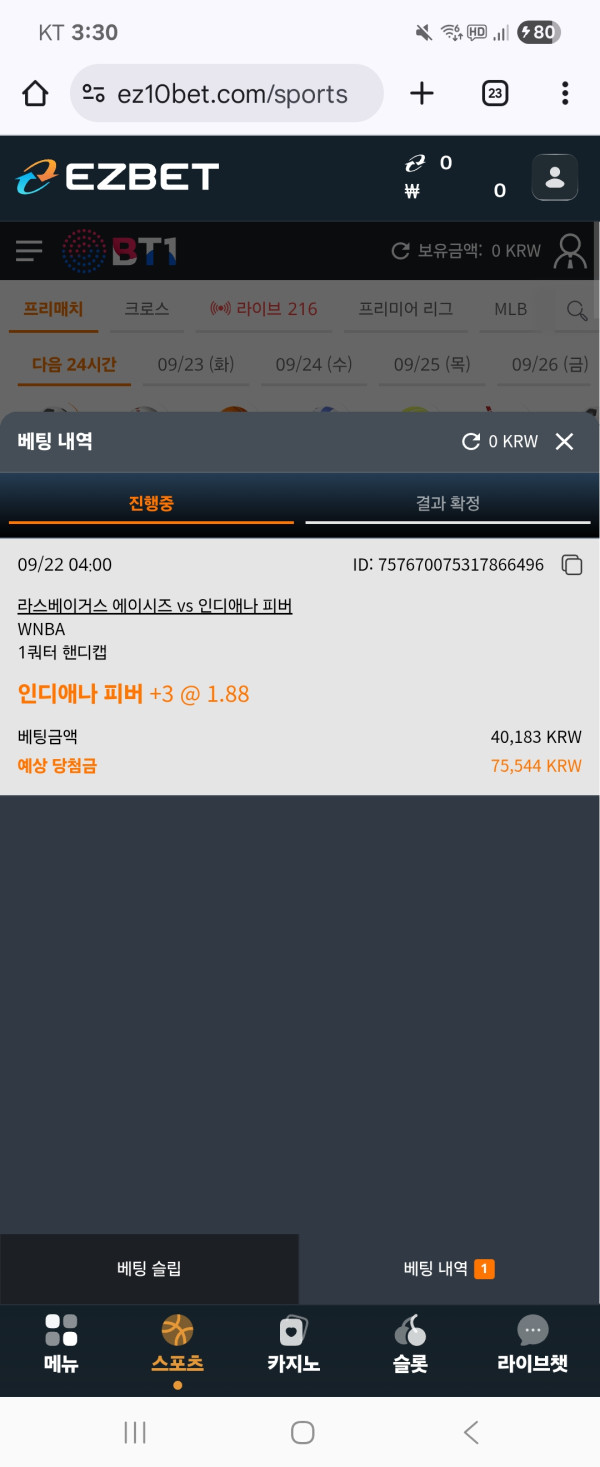Go to the 스포츠 section
Screen dimensions: 600x1467
pyautogui.click(x=177, y=1343)
